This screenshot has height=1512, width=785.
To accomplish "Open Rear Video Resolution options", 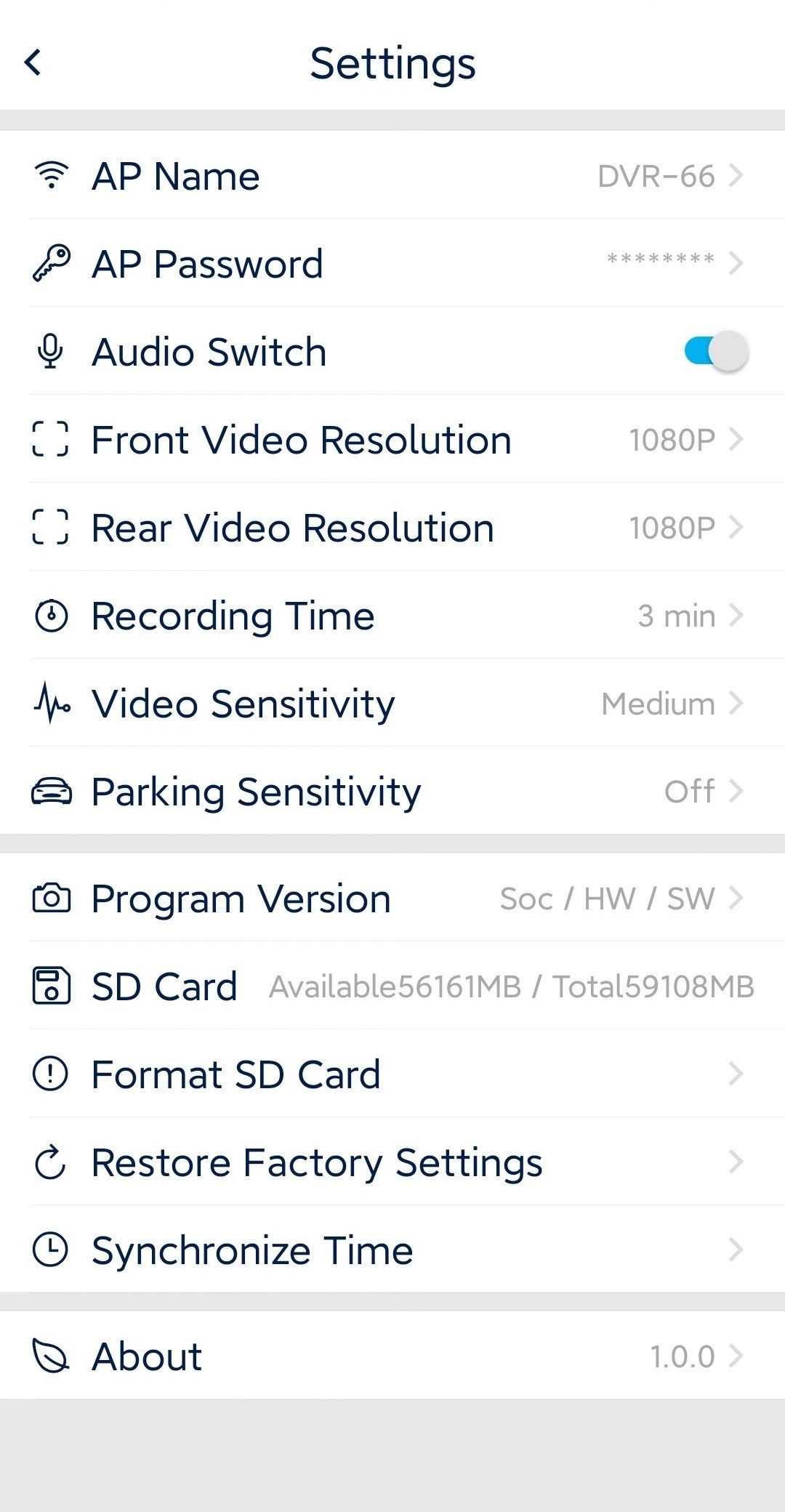I will [x=392, y=528].
